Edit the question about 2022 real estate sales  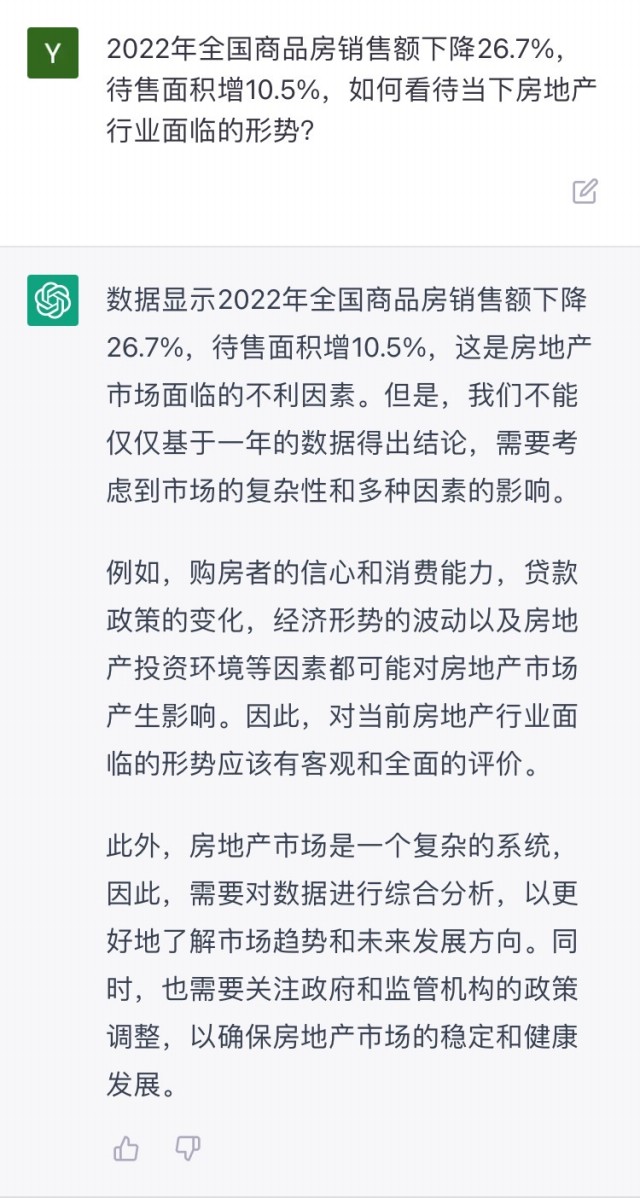point(585,191)
